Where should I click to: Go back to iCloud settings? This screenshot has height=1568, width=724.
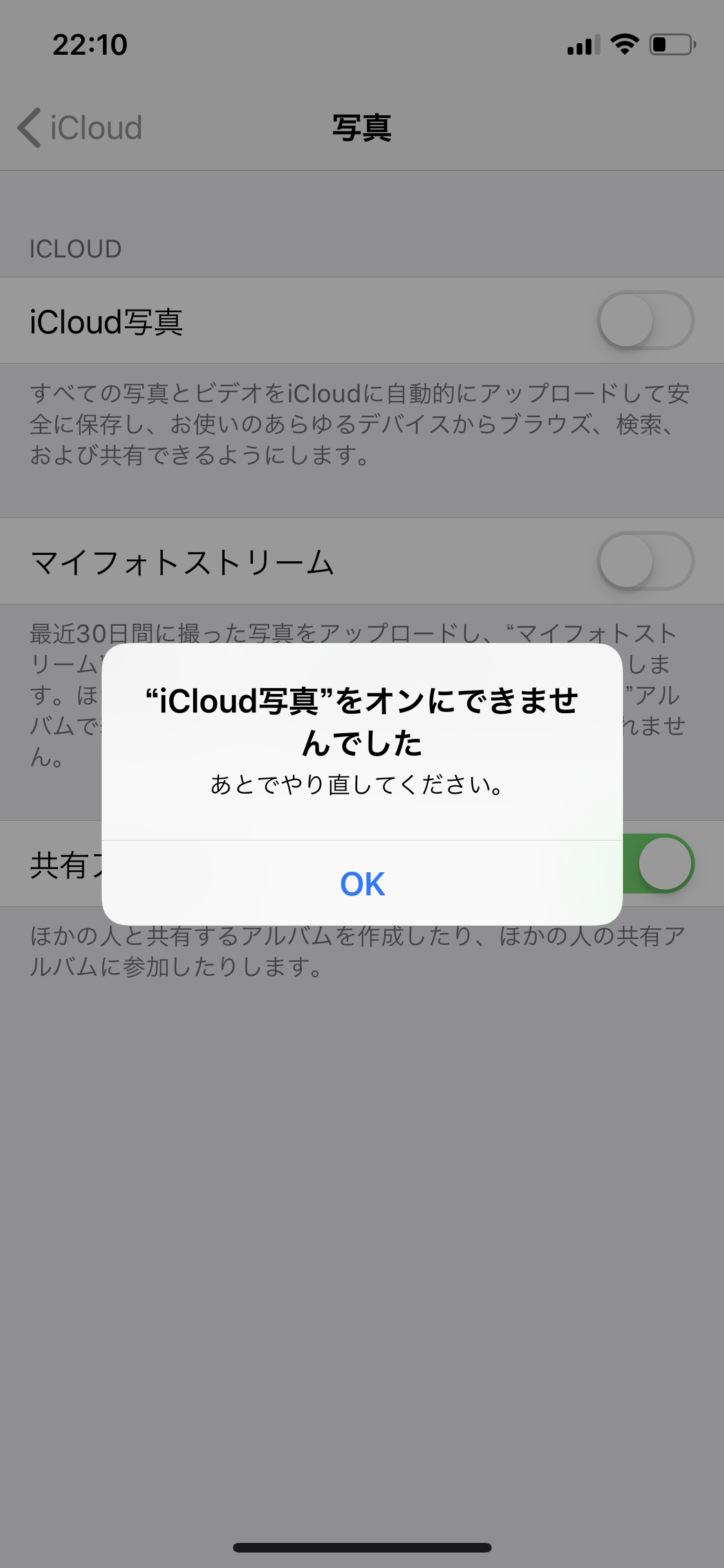(80, 127)
